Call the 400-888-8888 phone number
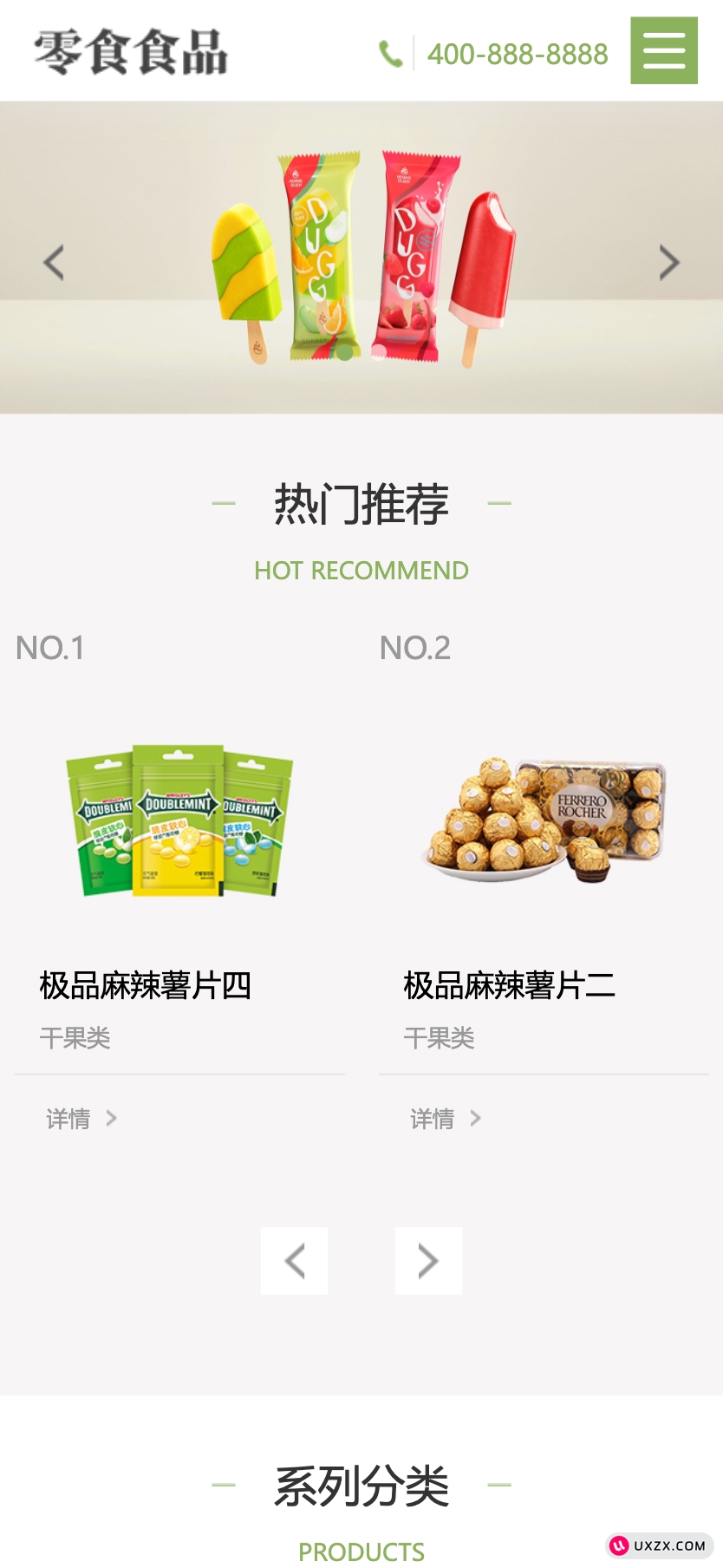 tap(517, 55)
